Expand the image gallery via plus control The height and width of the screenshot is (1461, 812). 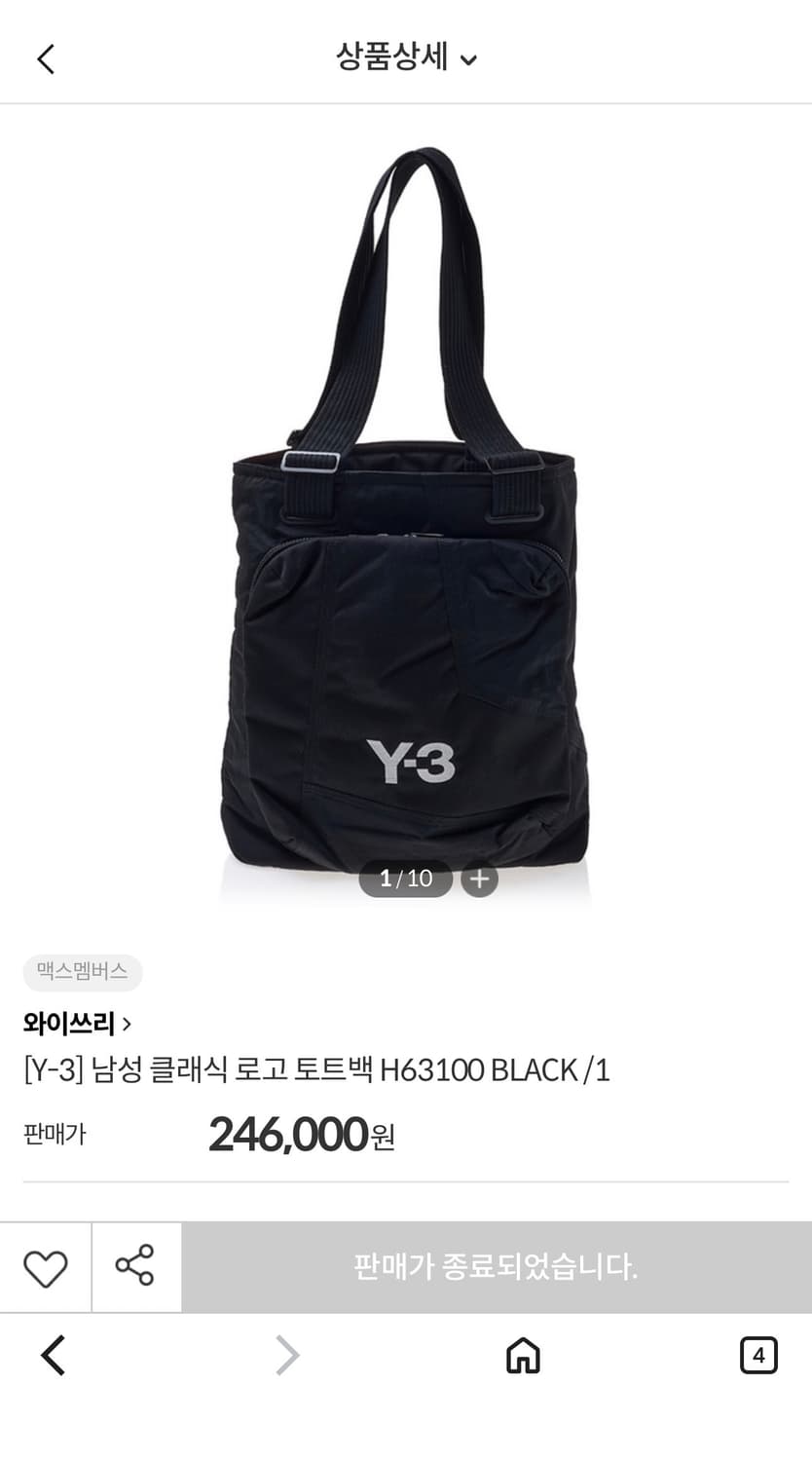(478, 879)
